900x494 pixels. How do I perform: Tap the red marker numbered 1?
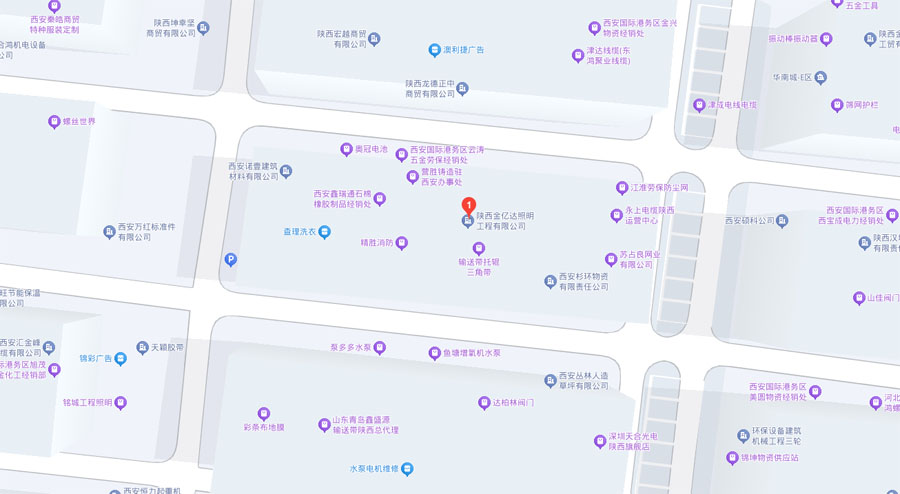[x=468, y=205]
